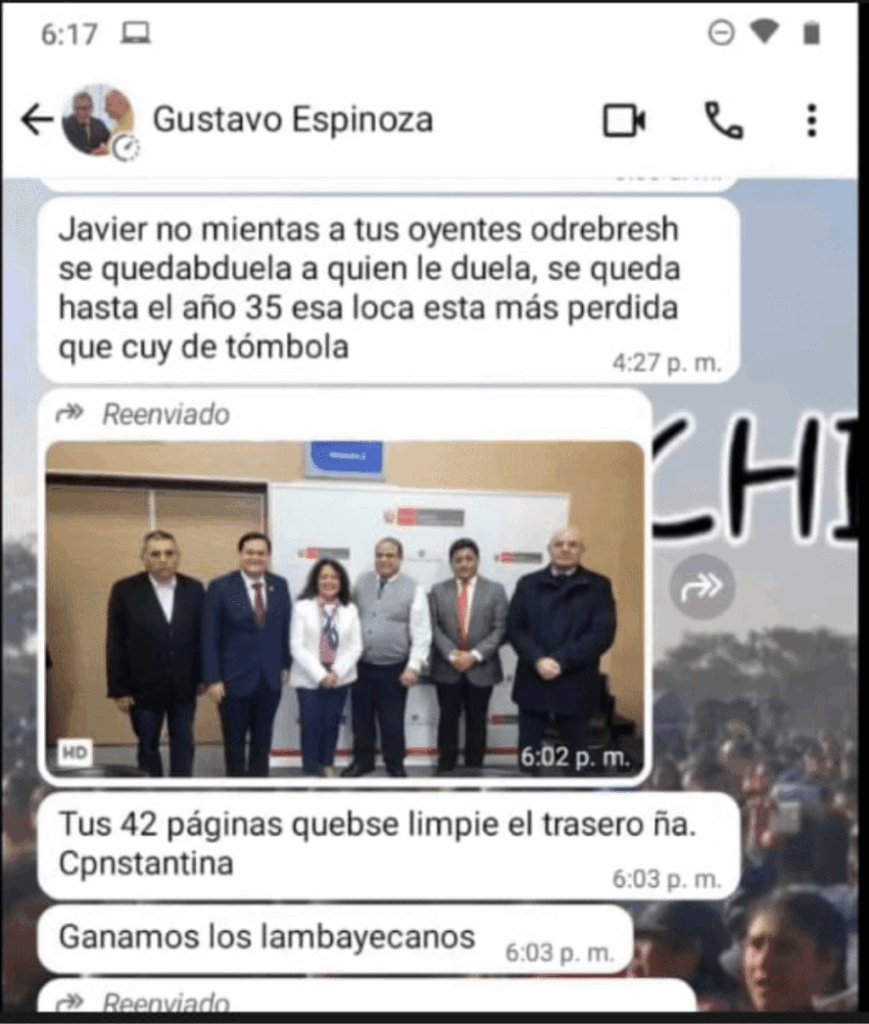
Task: Start a video call with Gustavo Espinoza
Action: tap(624, 121)
